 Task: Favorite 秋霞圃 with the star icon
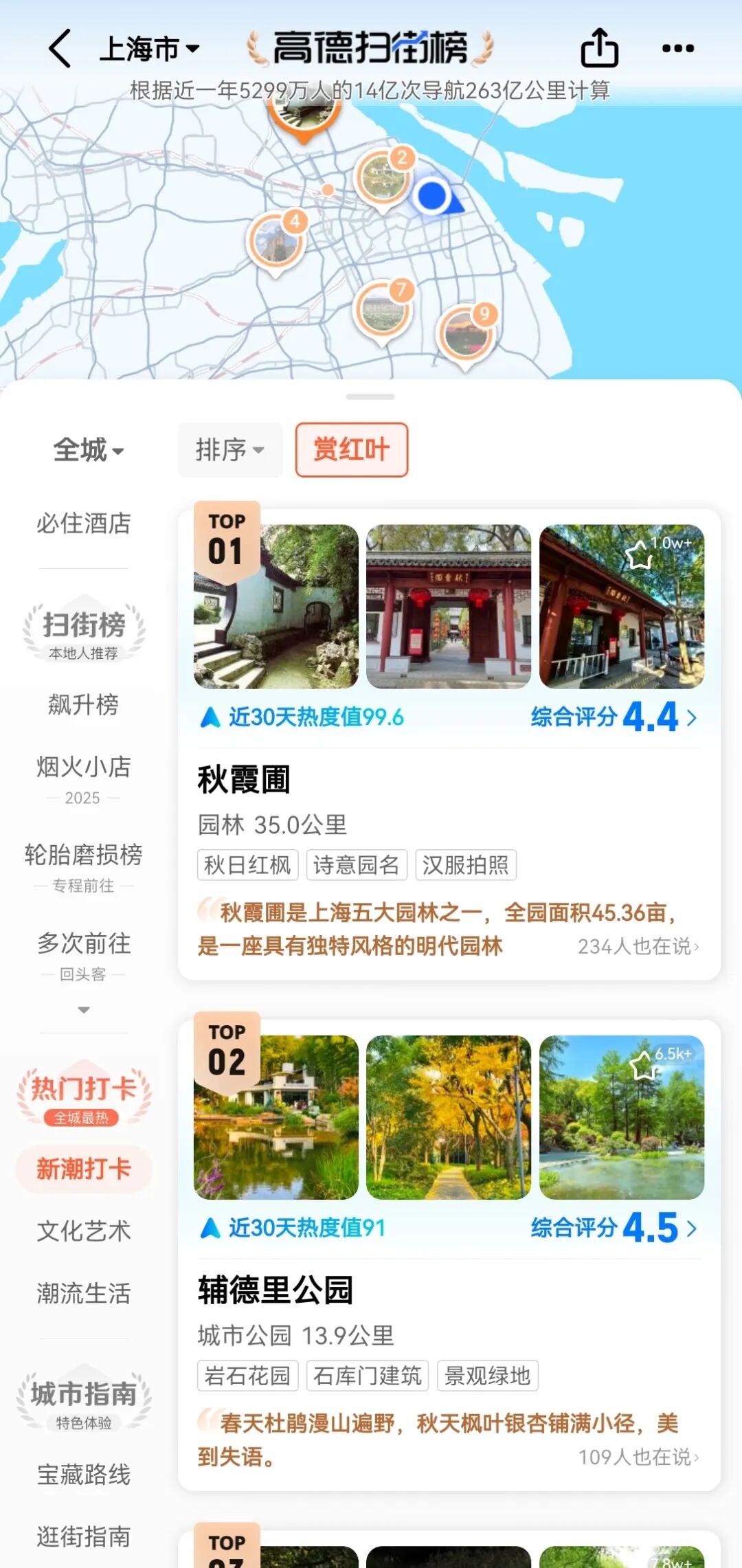pyautogui.click(x=639, y=555)
